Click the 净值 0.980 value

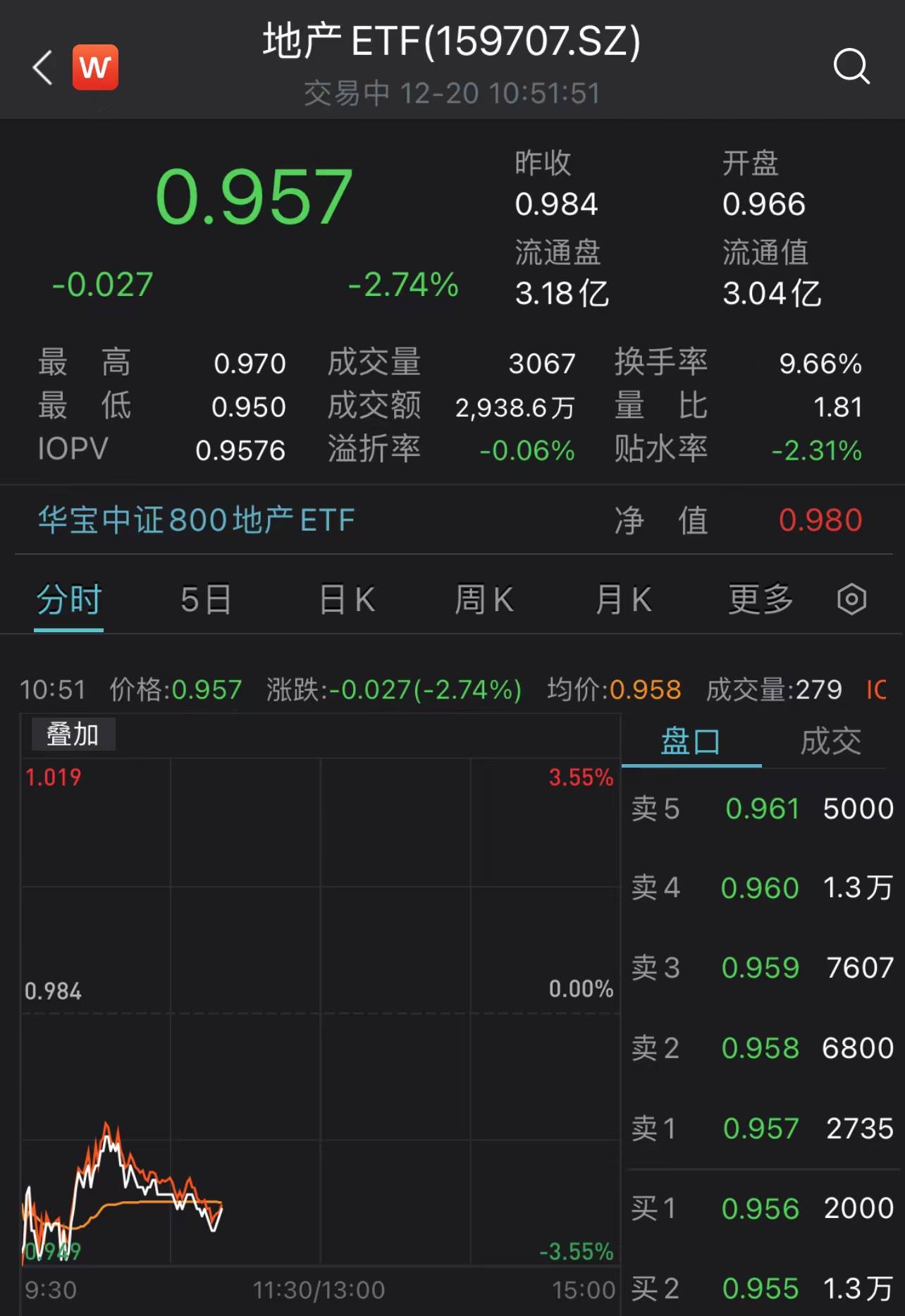pyautogui.click(x=820, y=519)
